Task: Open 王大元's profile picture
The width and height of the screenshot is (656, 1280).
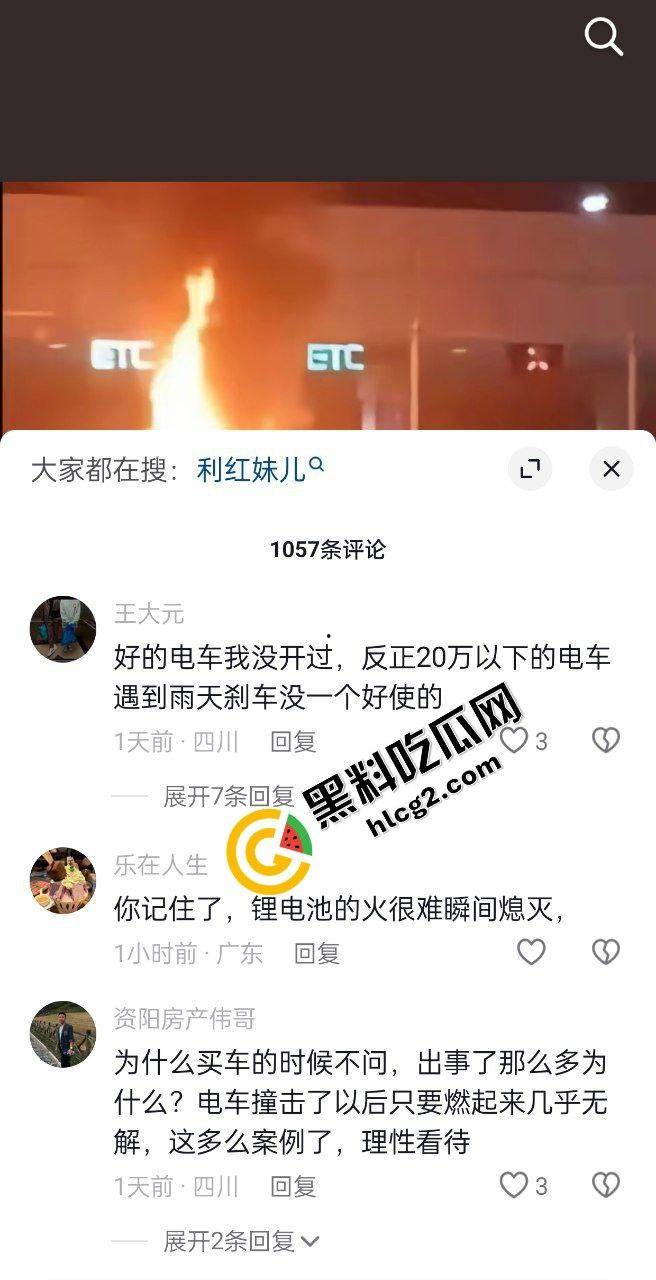Action: [x=63, y=629]
